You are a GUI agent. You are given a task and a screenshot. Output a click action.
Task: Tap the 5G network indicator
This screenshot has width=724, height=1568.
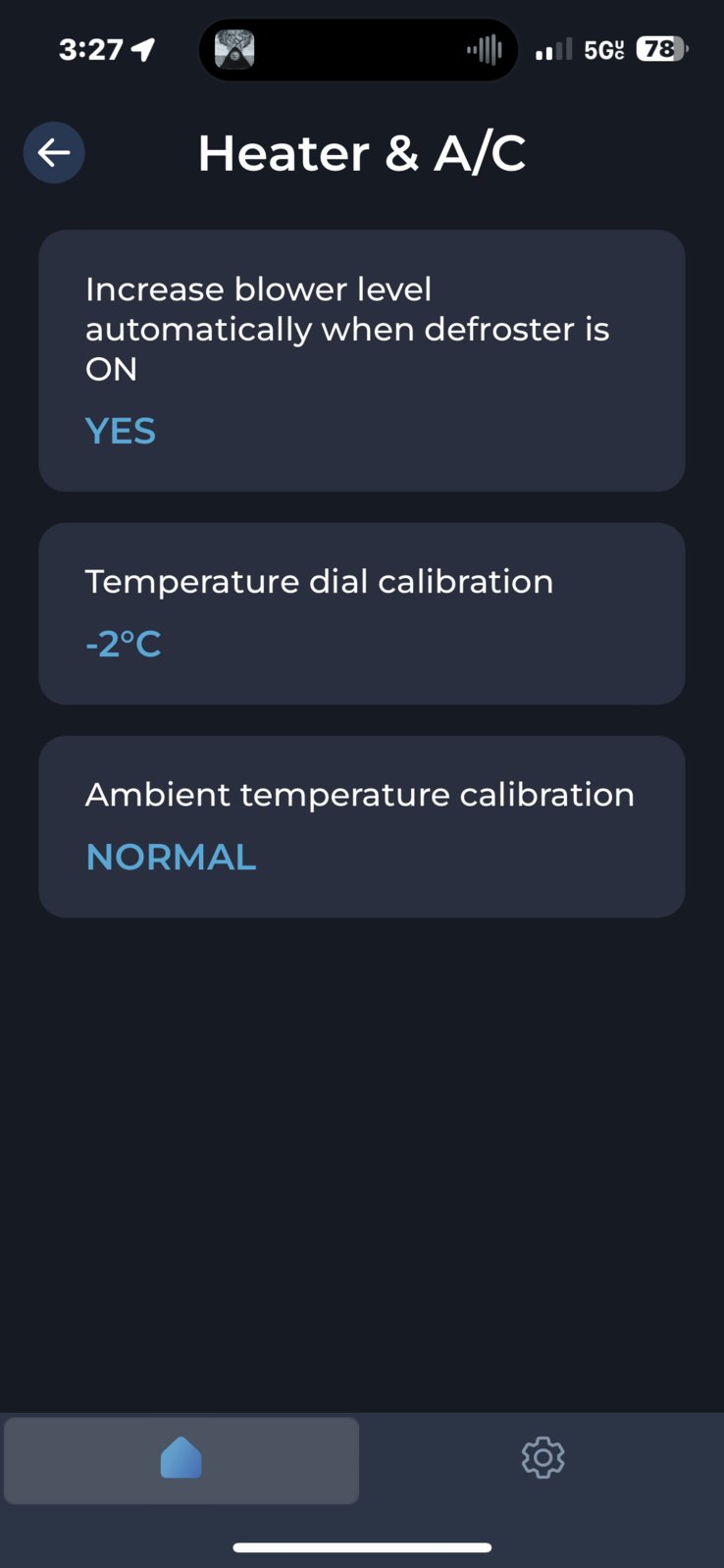[602, 49]
